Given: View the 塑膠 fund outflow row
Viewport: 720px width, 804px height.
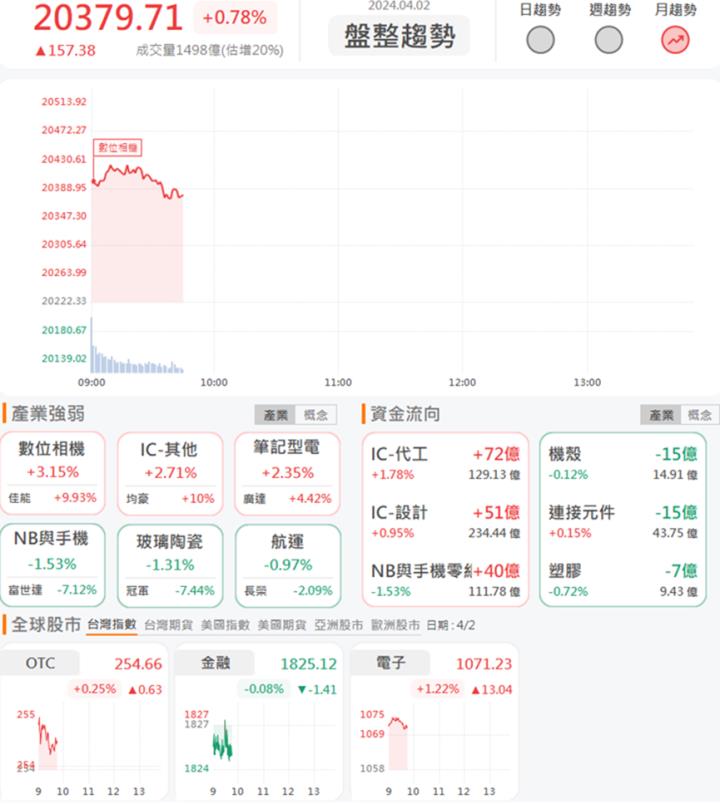Looking at the screenshot, I should 622,580.
